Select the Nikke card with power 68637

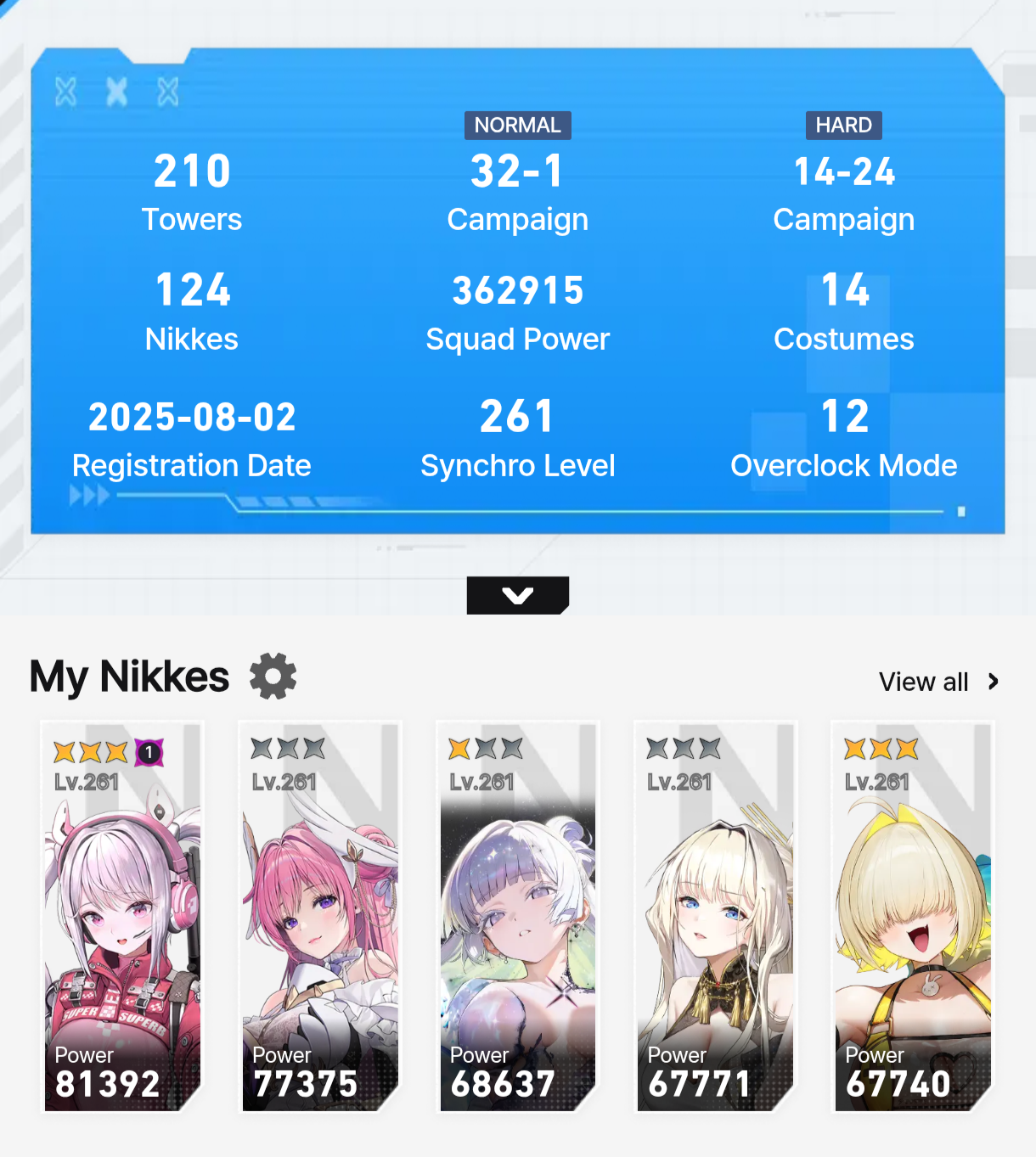pos(517,917)
